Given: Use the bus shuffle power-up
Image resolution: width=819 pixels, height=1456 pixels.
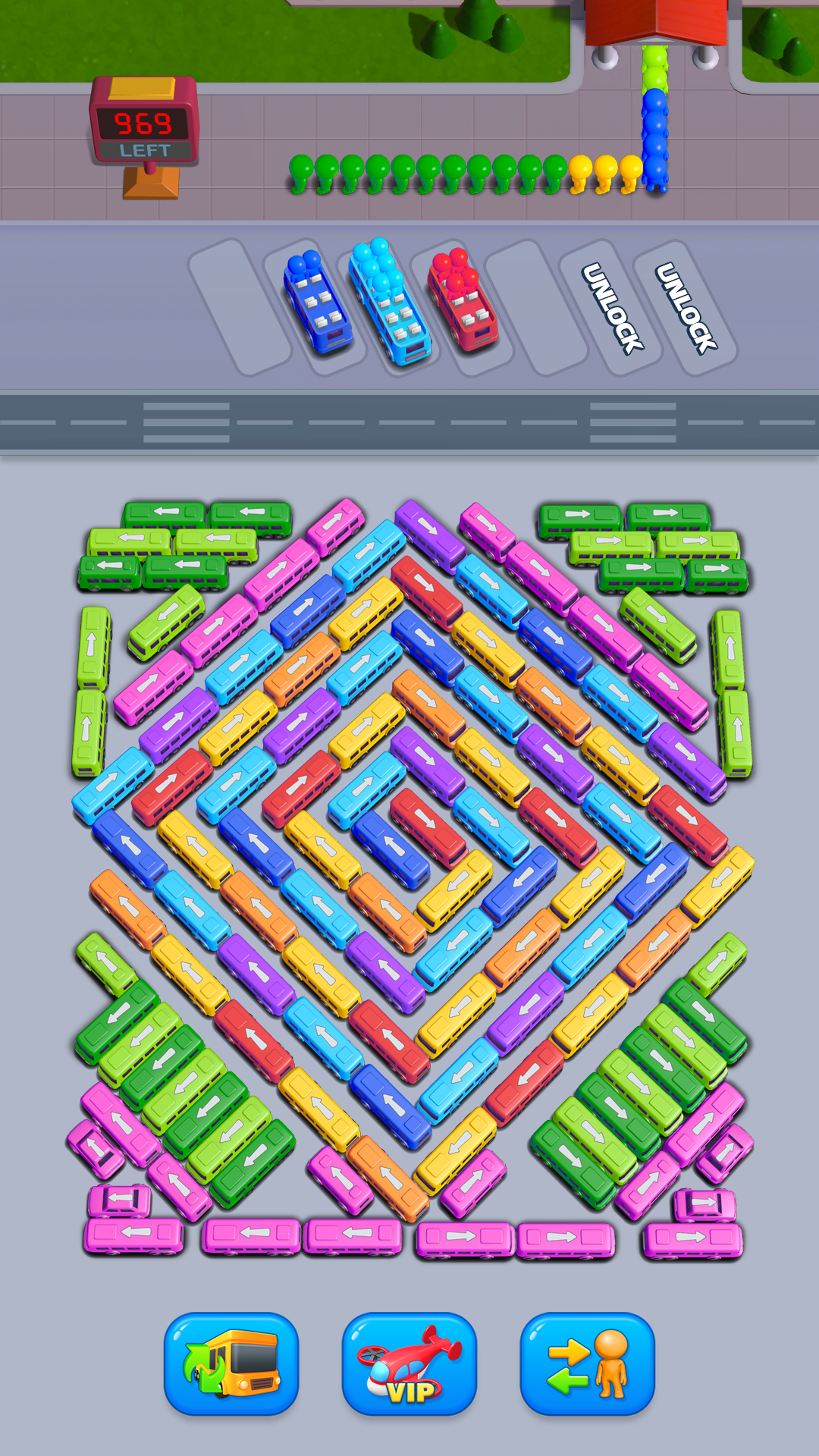Looking at the screenshot, I should tap(231, 1363).
